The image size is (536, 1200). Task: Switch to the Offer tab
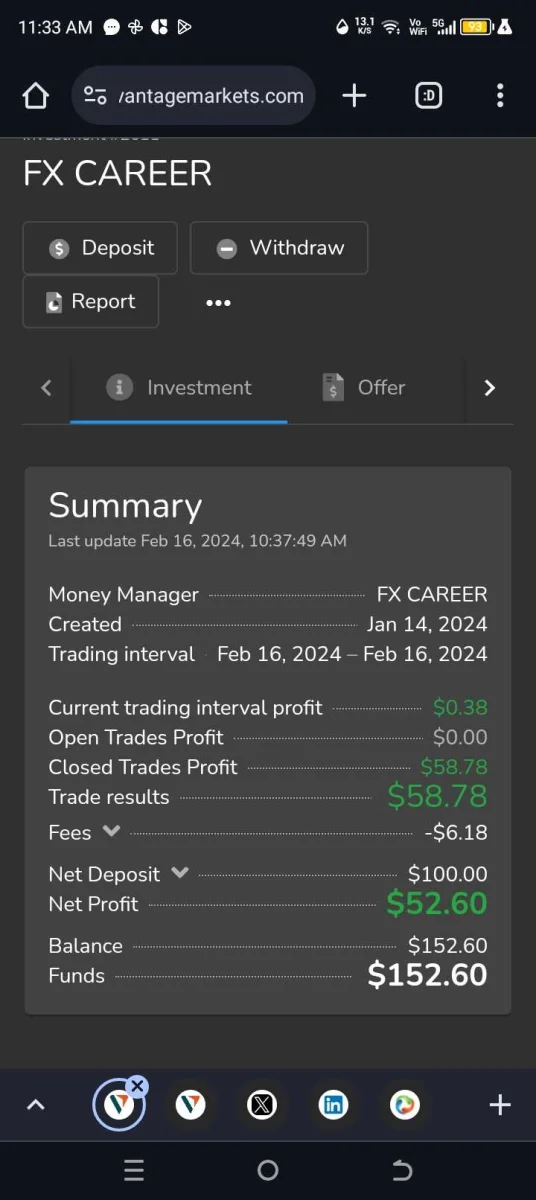click(365, 388)
